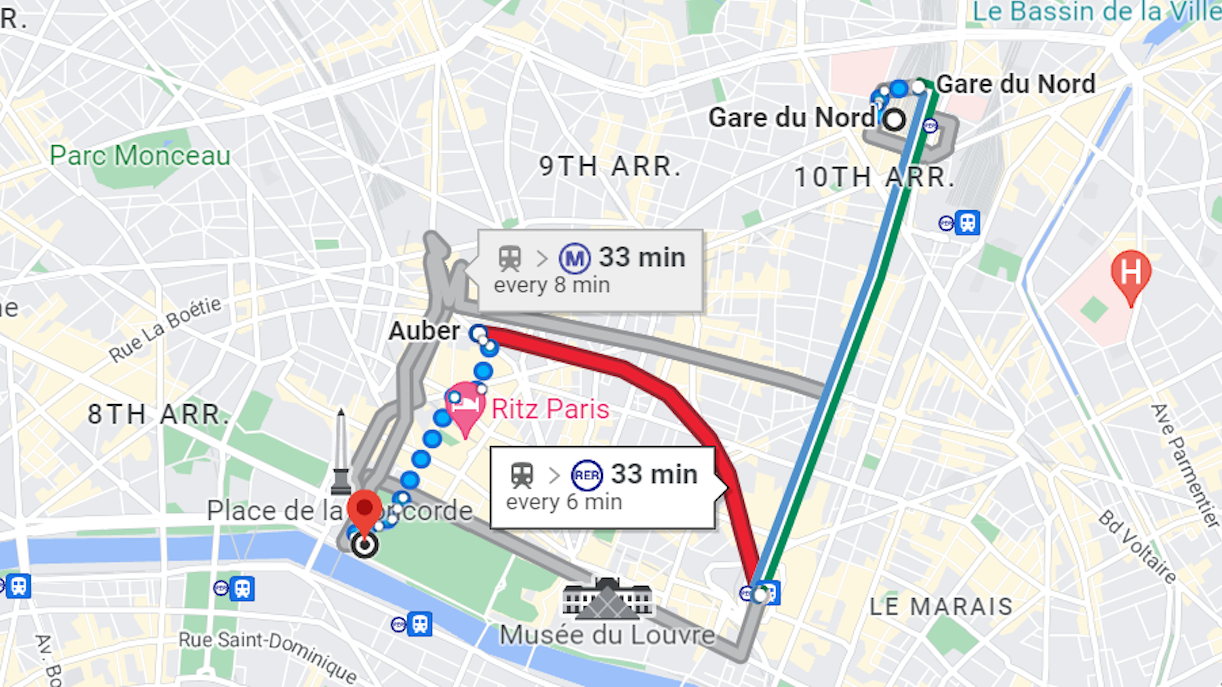Viewport: 1222px width, 687px height.
Task: Tap the red hospital H marker
Action: point(1132,273)
